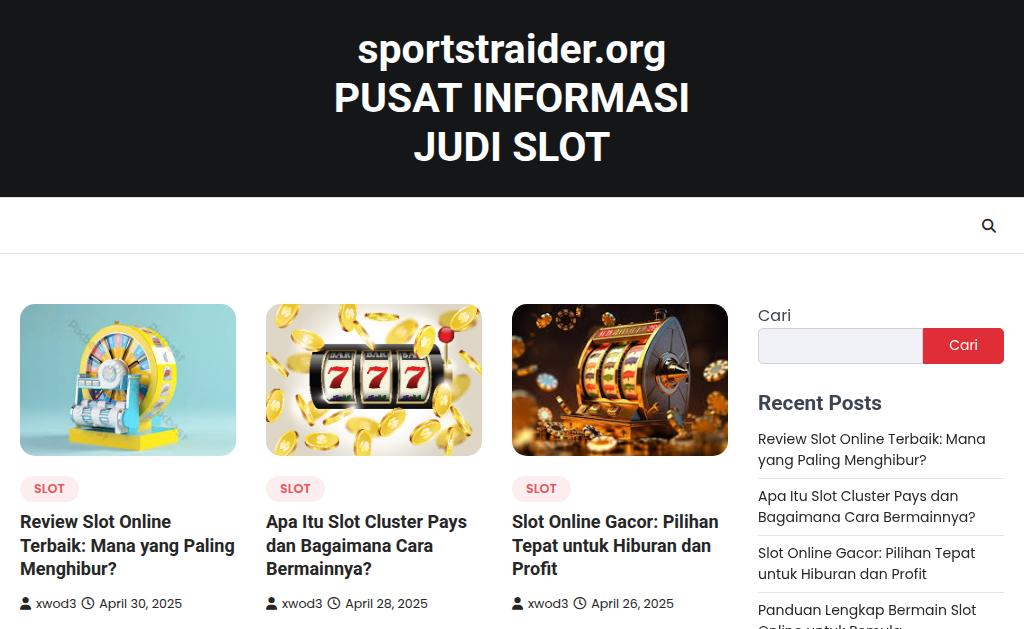
Task: Open the April 28, 2025 date link
Action: click(x=386, y=604)
